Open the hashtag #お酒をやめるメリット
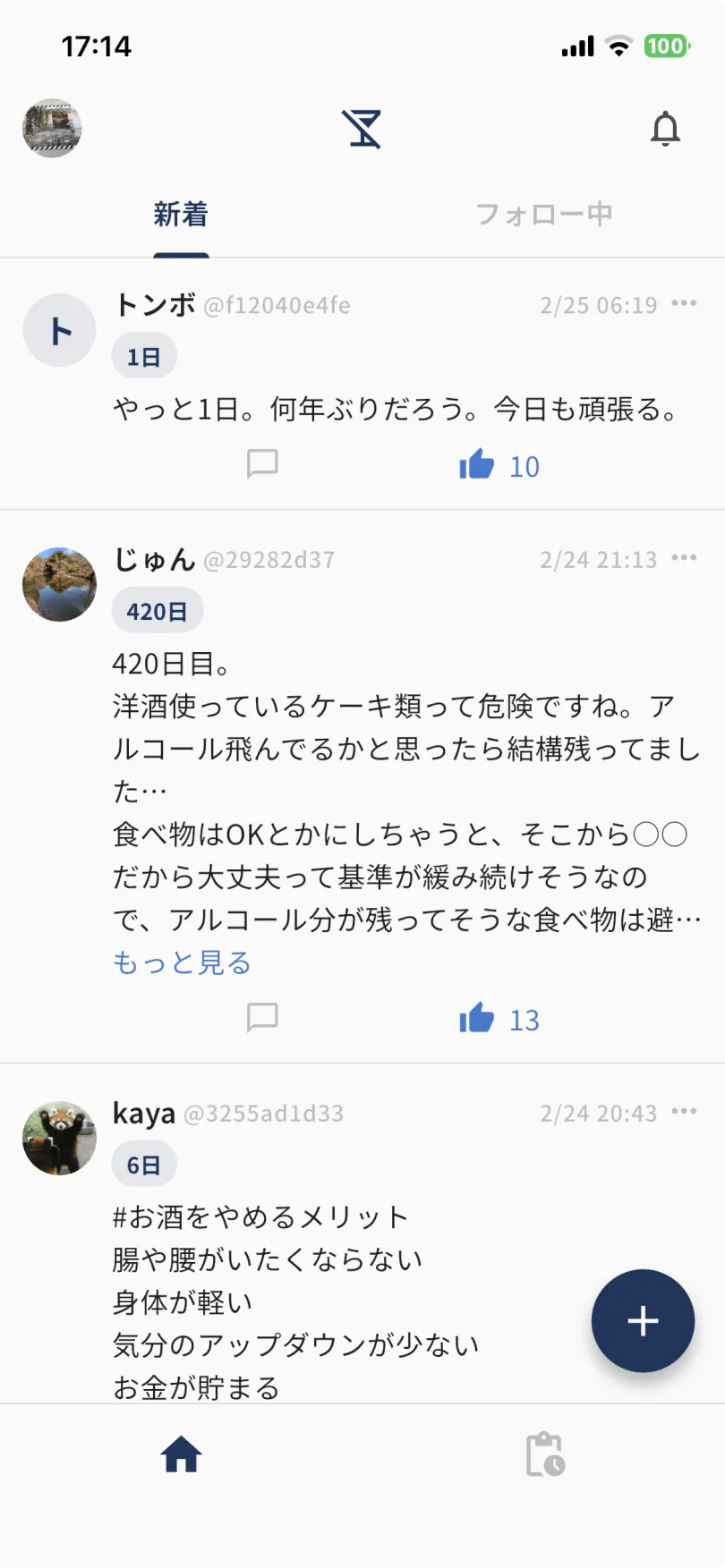The width and height of the screenshot is (725, 1568). point(259,1216)
